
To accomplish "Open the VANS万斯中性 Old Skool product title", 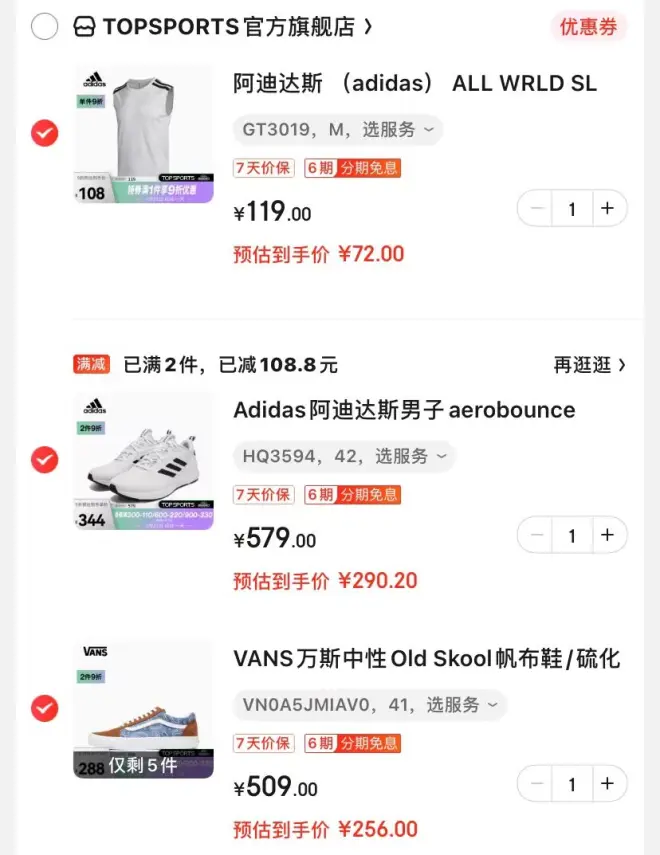I will 426,659.
